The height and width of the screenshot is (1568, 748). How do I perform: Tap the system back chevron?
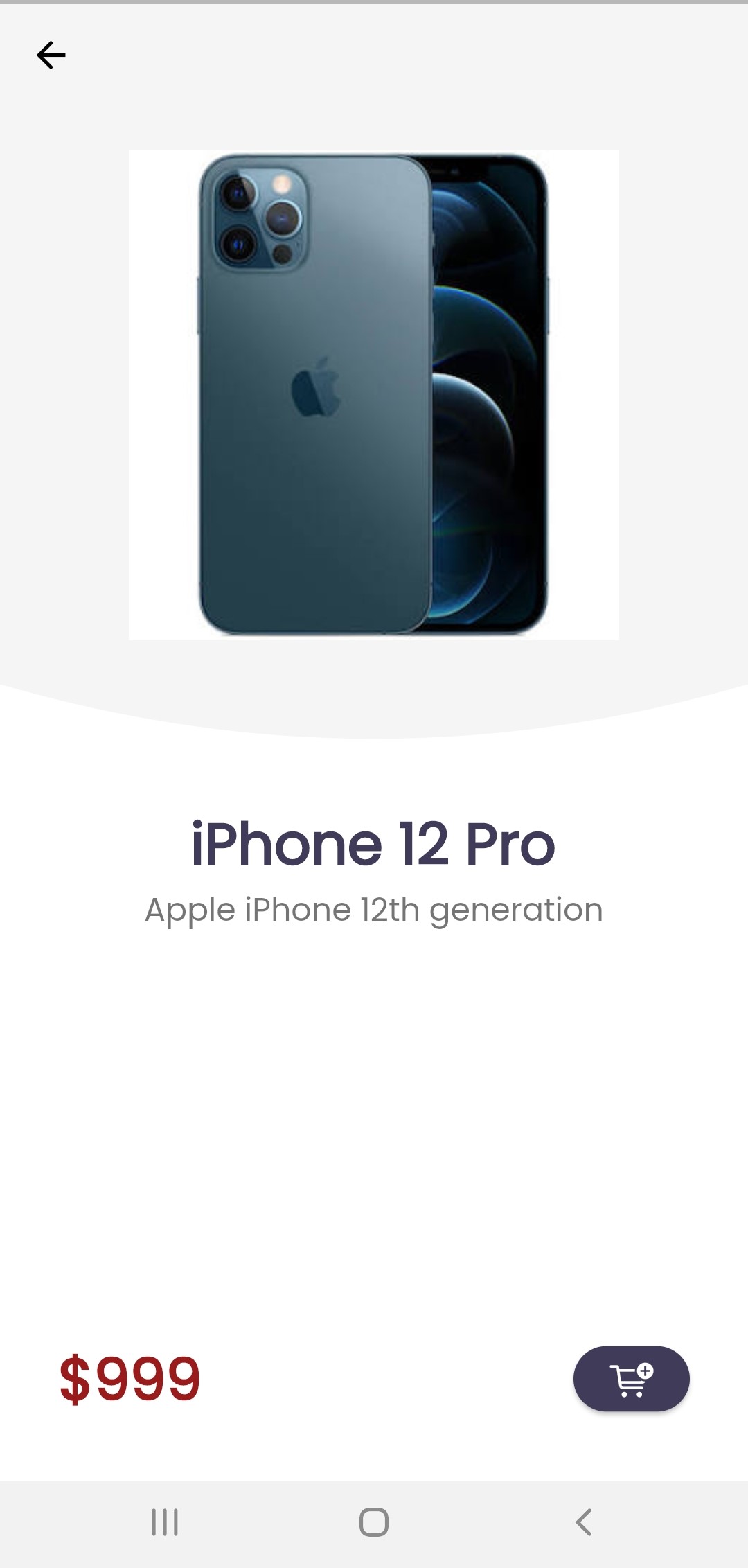click(583, 1522)
